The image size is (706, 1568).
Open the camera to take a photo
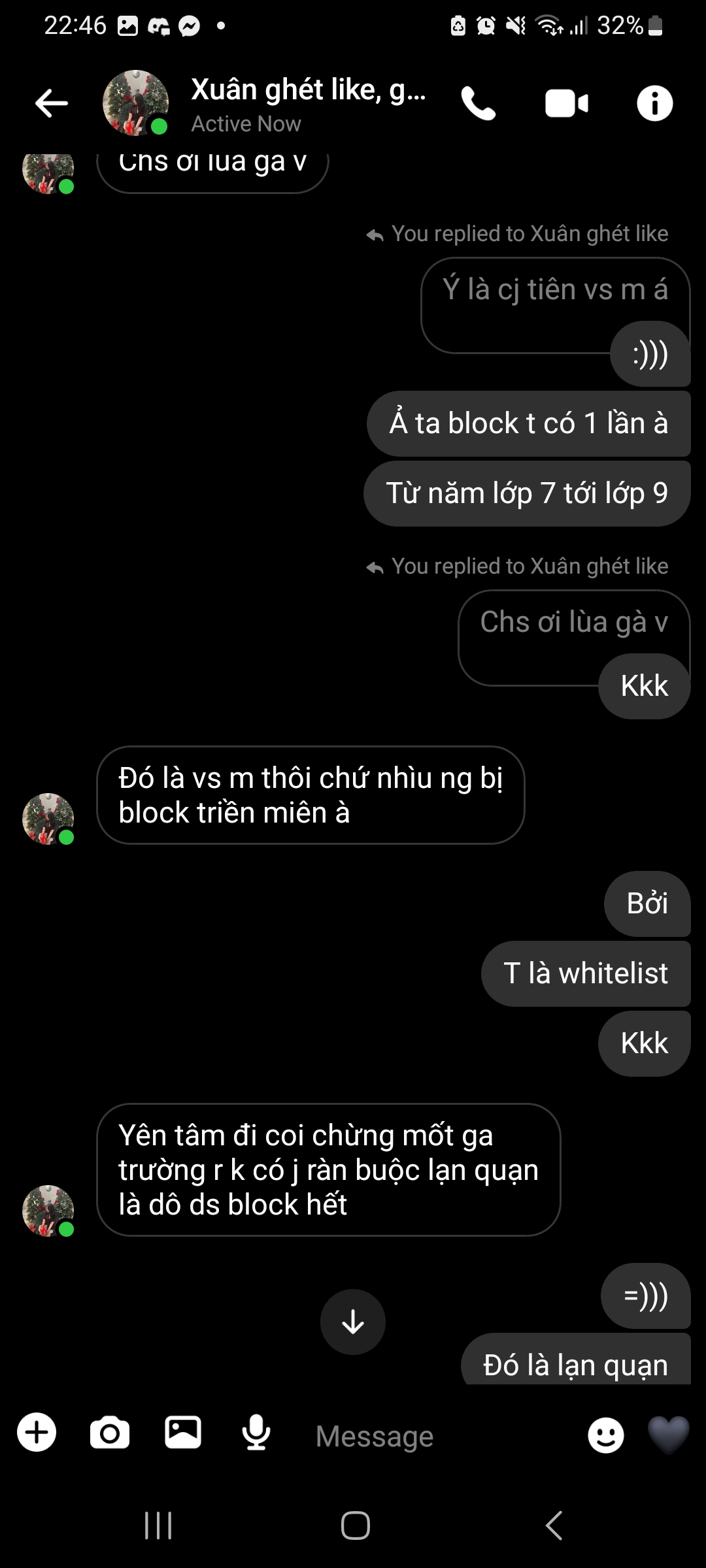pyautogui.click(x=110, y=1433)
